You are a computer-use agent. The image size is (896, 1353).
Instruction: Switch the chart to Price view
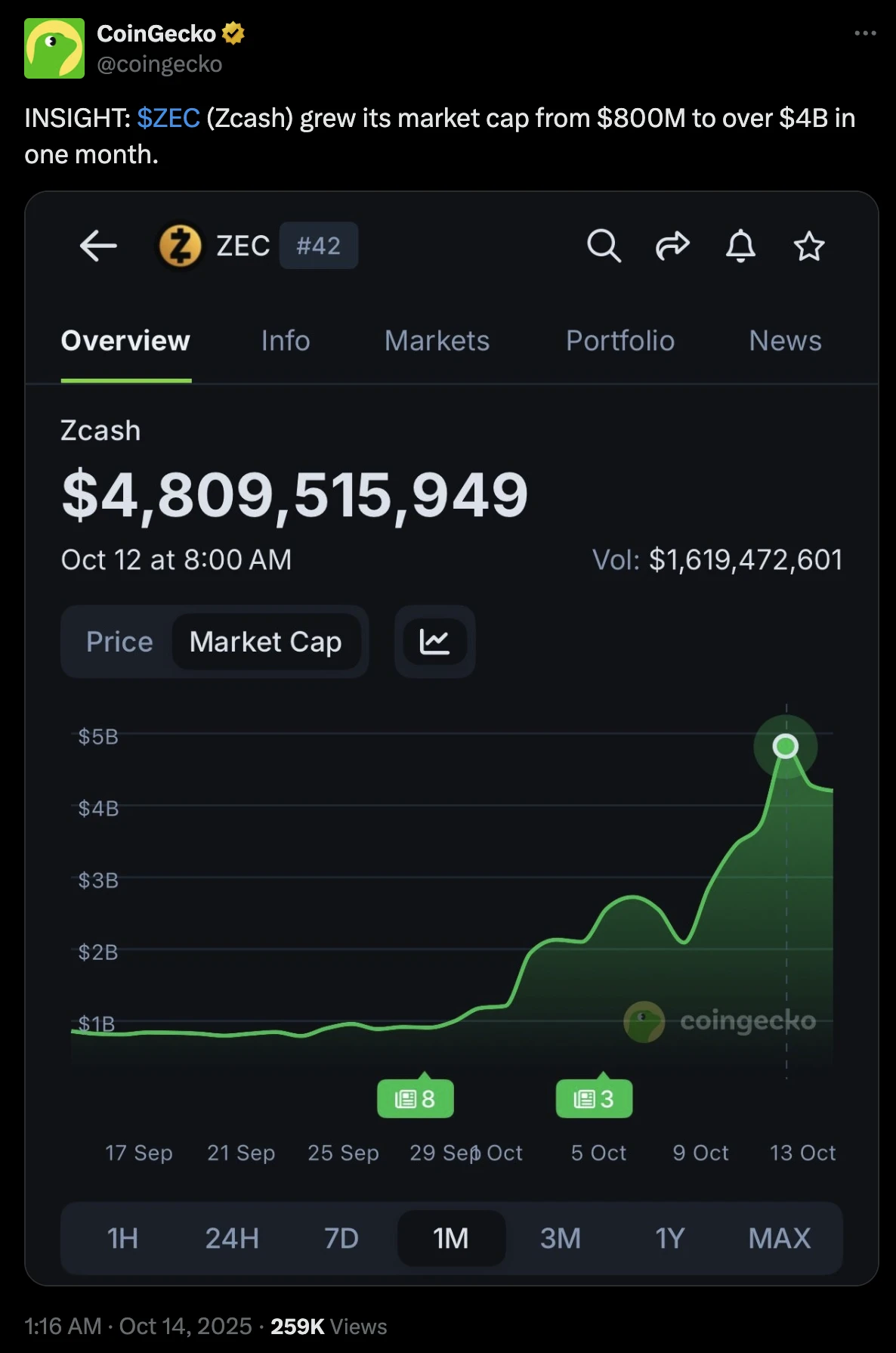pyautogui.click(x=119, y=642)
